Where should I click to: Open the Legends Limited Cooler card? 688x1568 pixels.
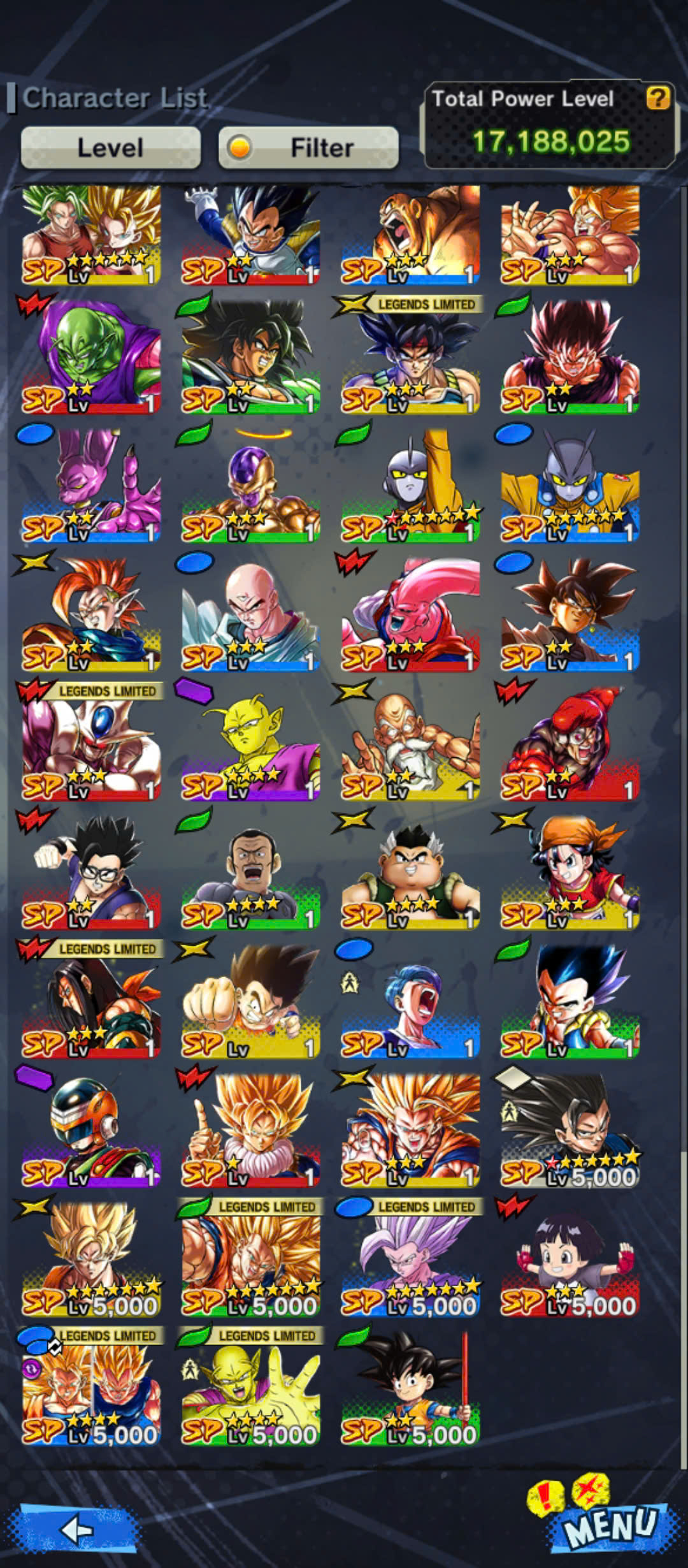(91, 744)
